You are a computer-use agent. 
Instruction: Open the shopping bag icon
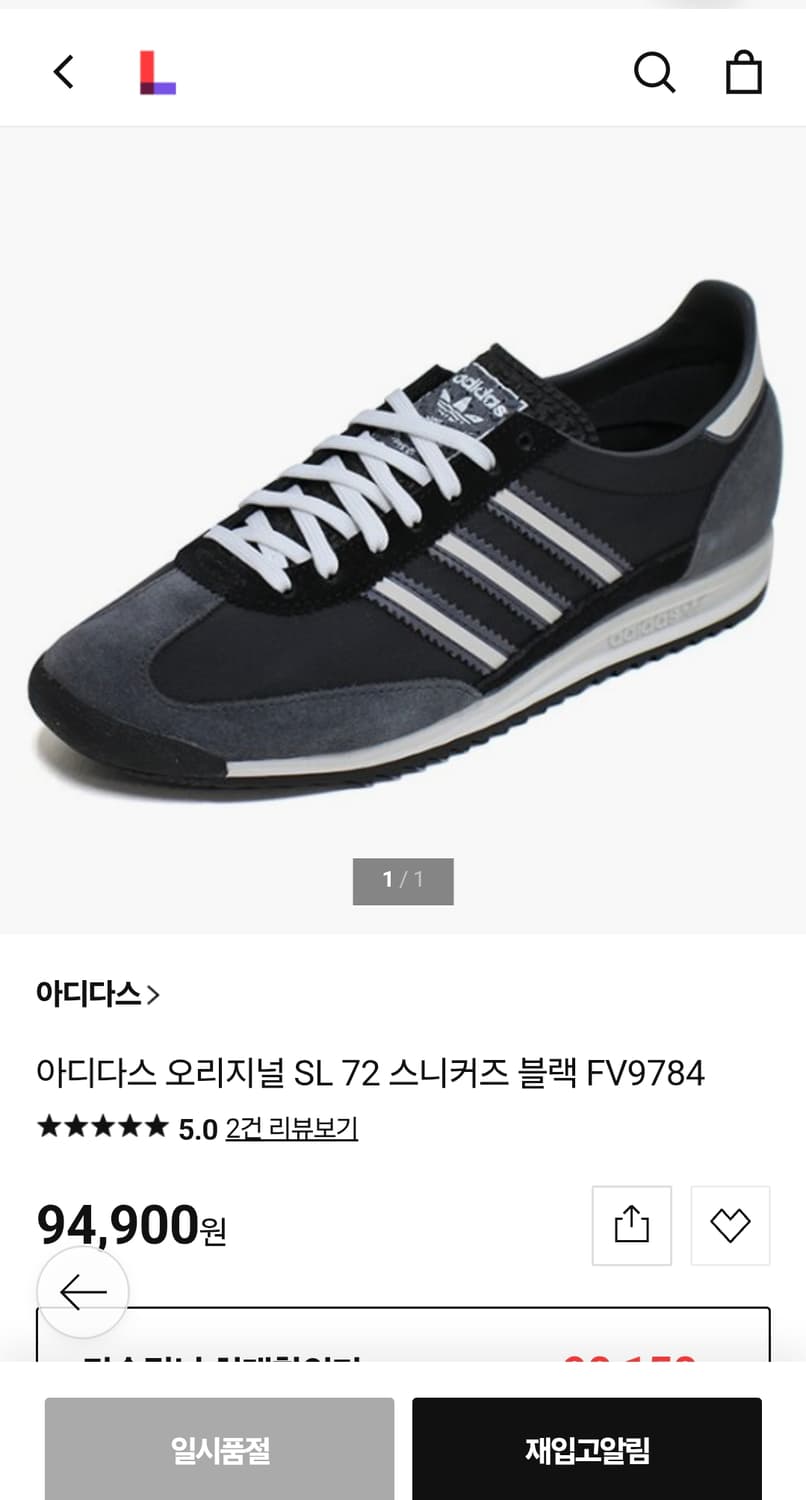click(743, 71)
